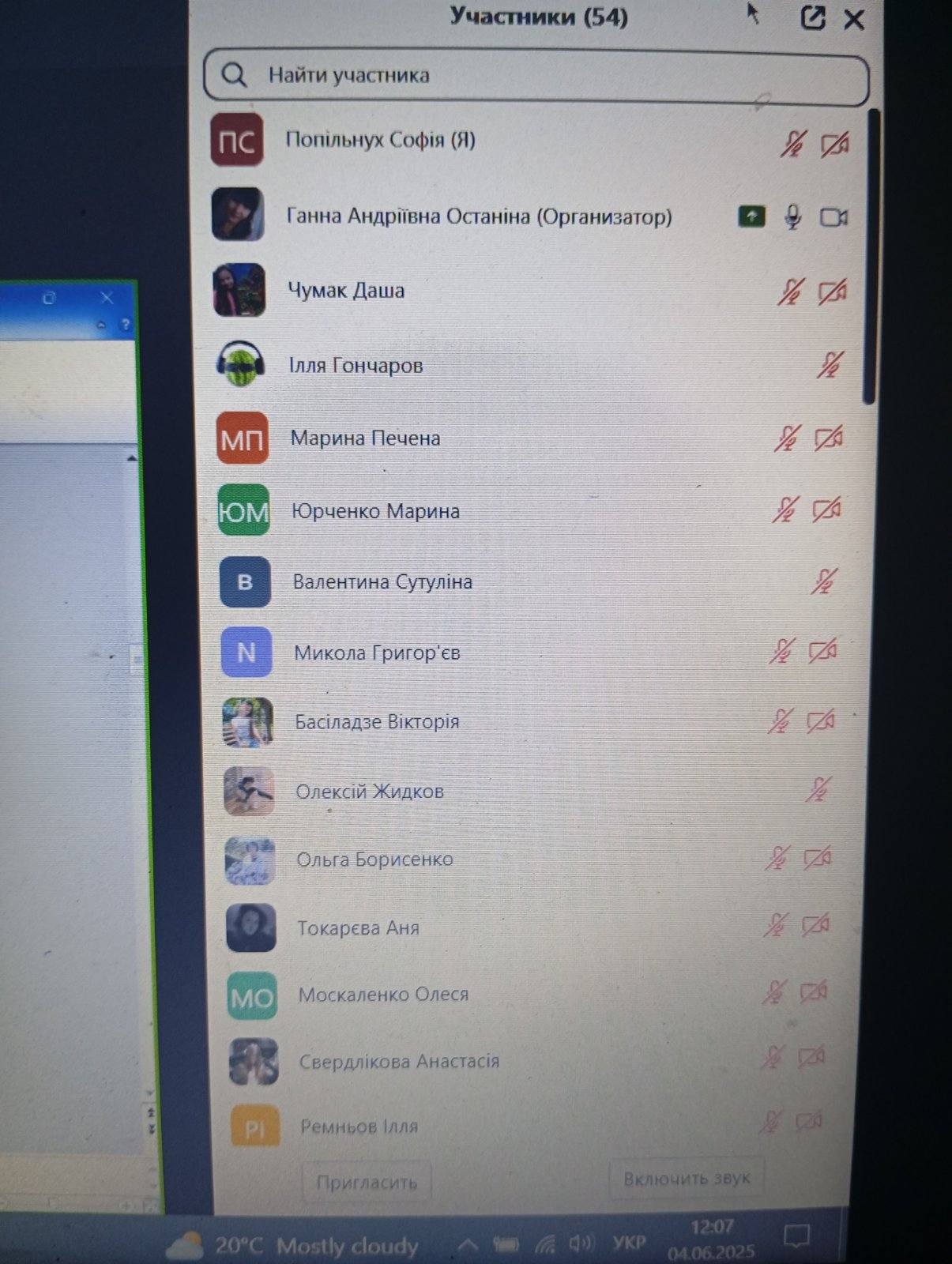Select participant Валентина Сутуліна

pyautogui.click(x=382, y=582)
